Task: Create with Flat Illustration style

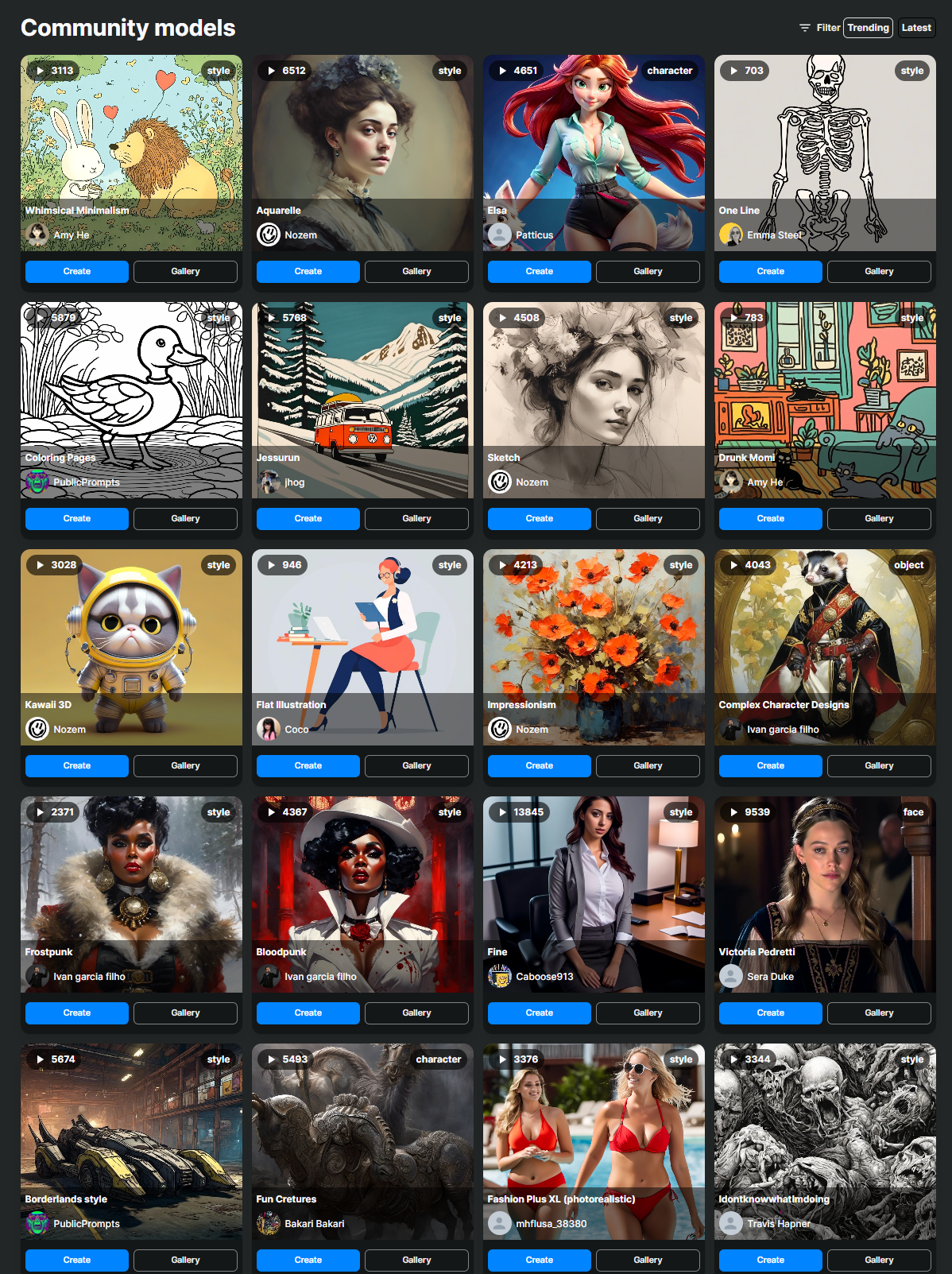Action: (308, 766)
